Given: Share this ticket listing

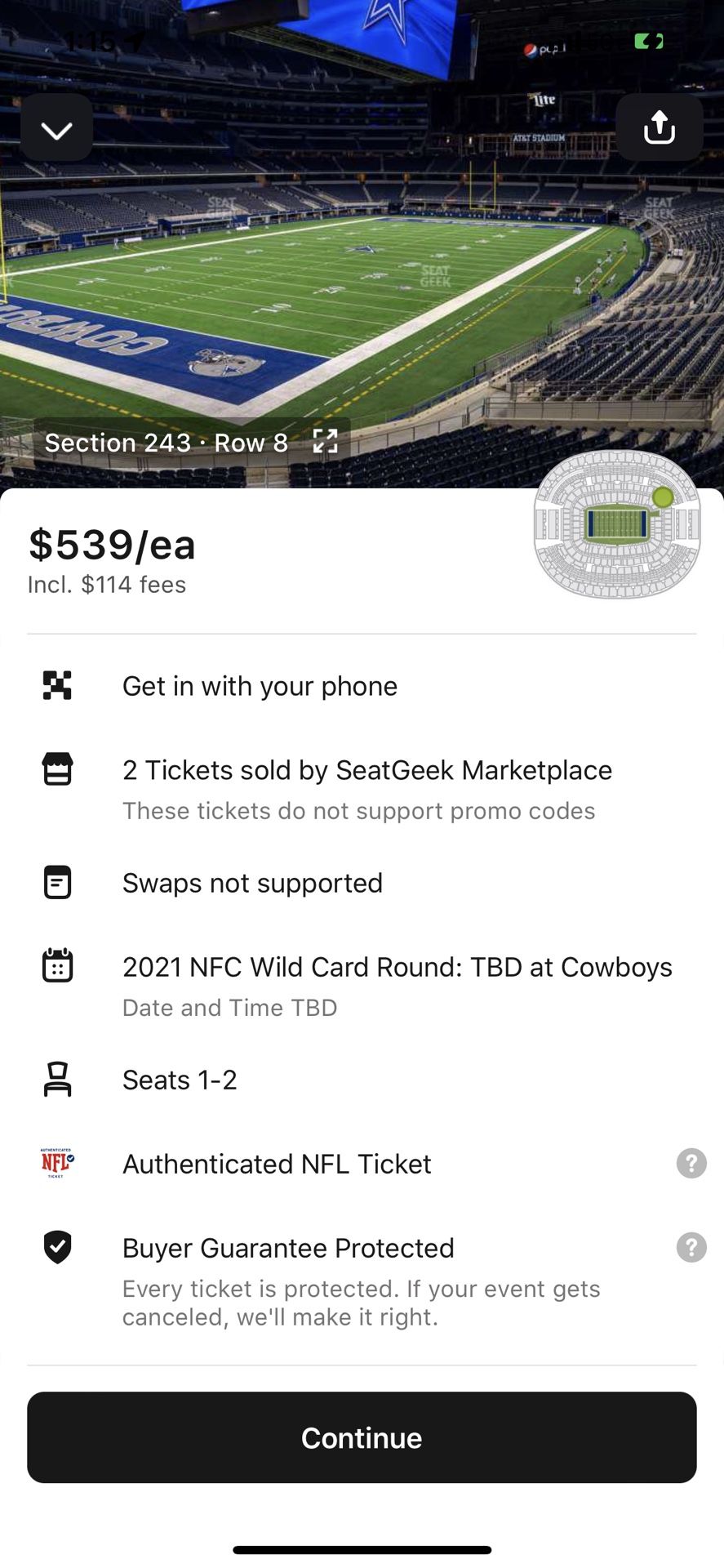Looking at the screenshot, I should [x=660, y=127].
